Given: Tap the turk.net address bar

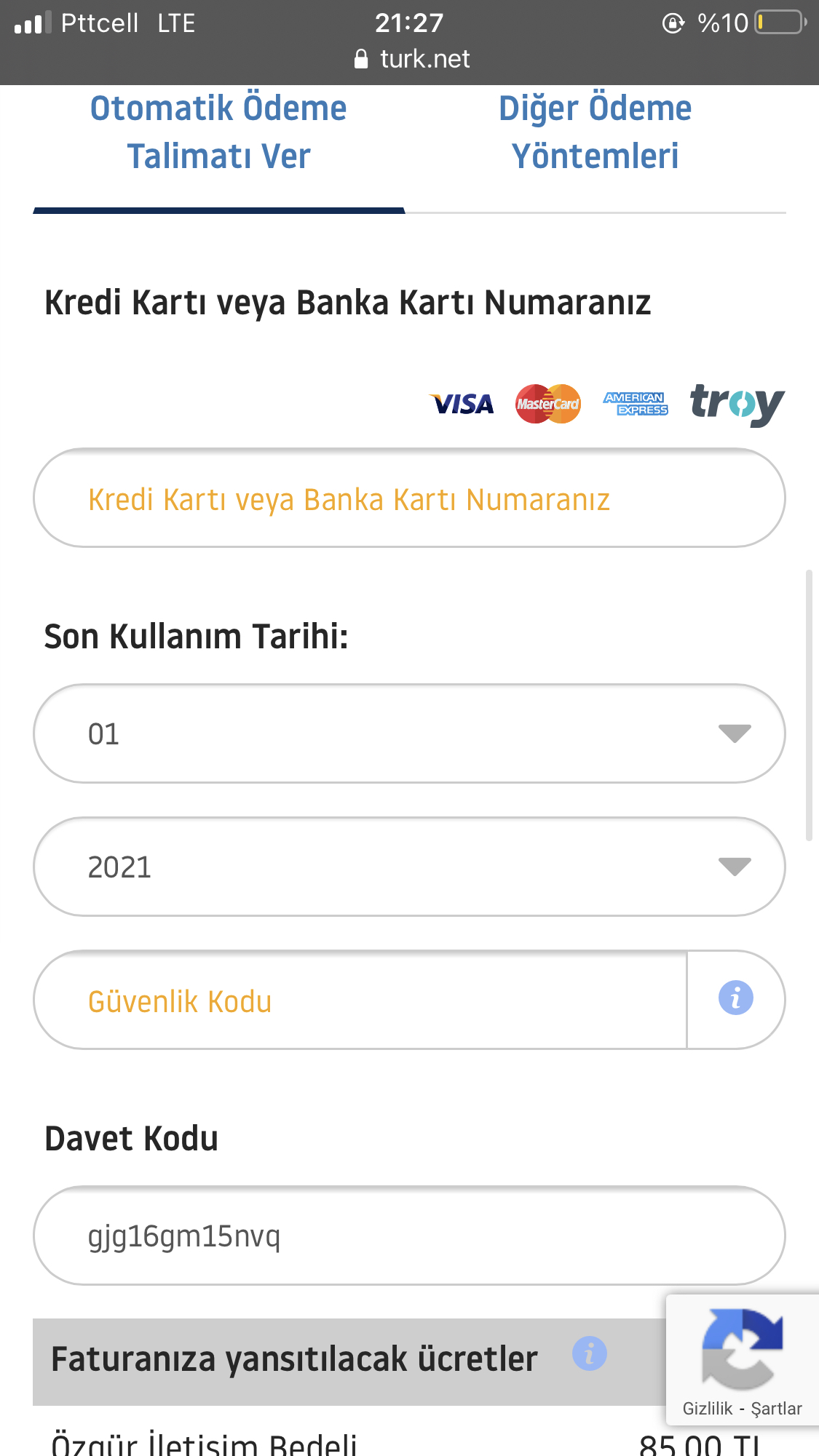Looking at the screenshot, I should click(x=411, y=59).
